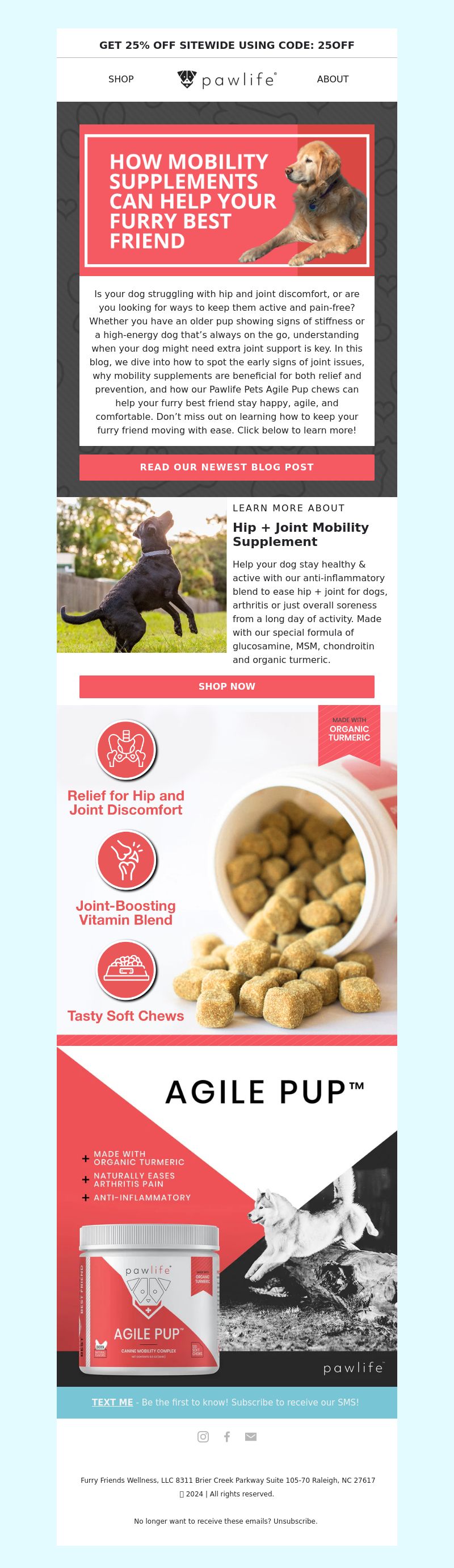The width and height of the screenshot is (454, 1568).
Task: Open the SHOP link in the header
Action: point(121,79)
